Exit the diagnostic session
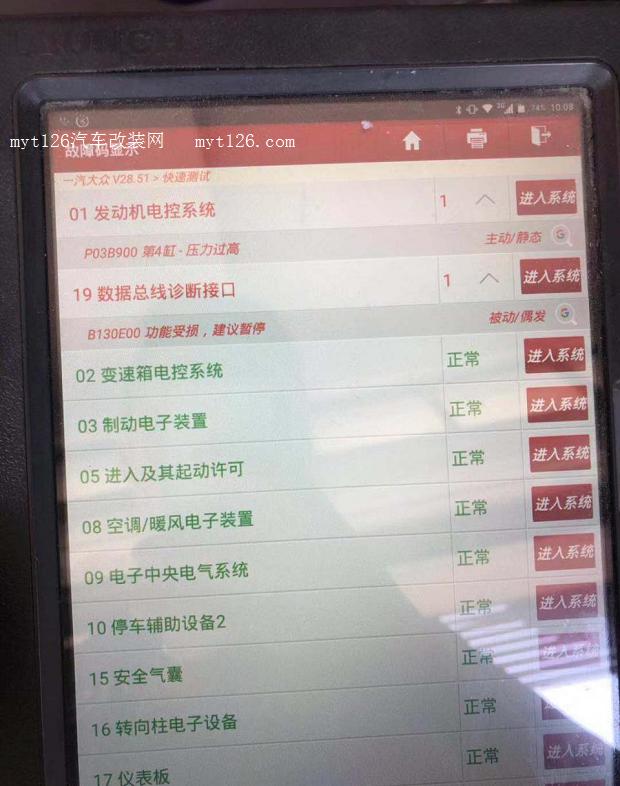The image size is (620, 786). 541,136
